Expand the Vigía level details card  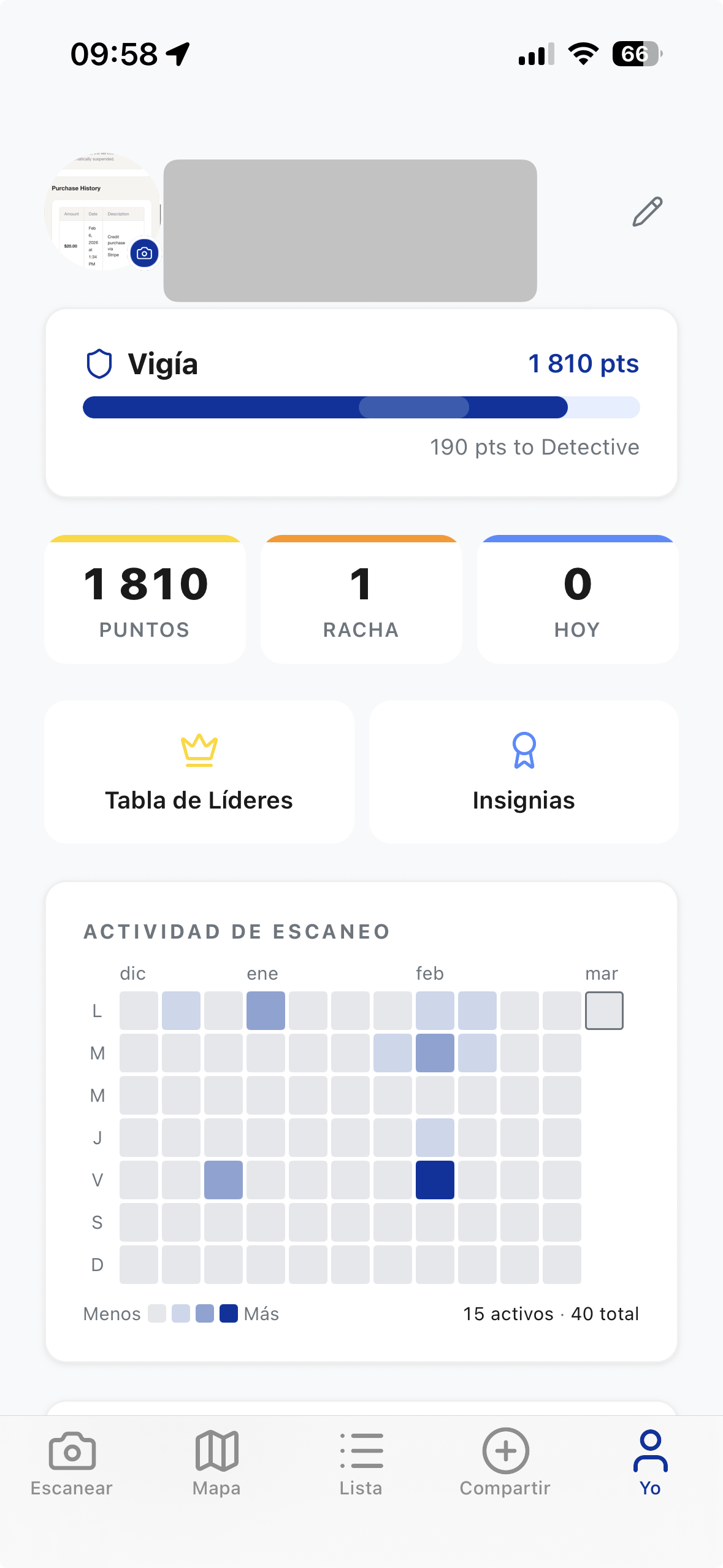click(x=361, y=402)
